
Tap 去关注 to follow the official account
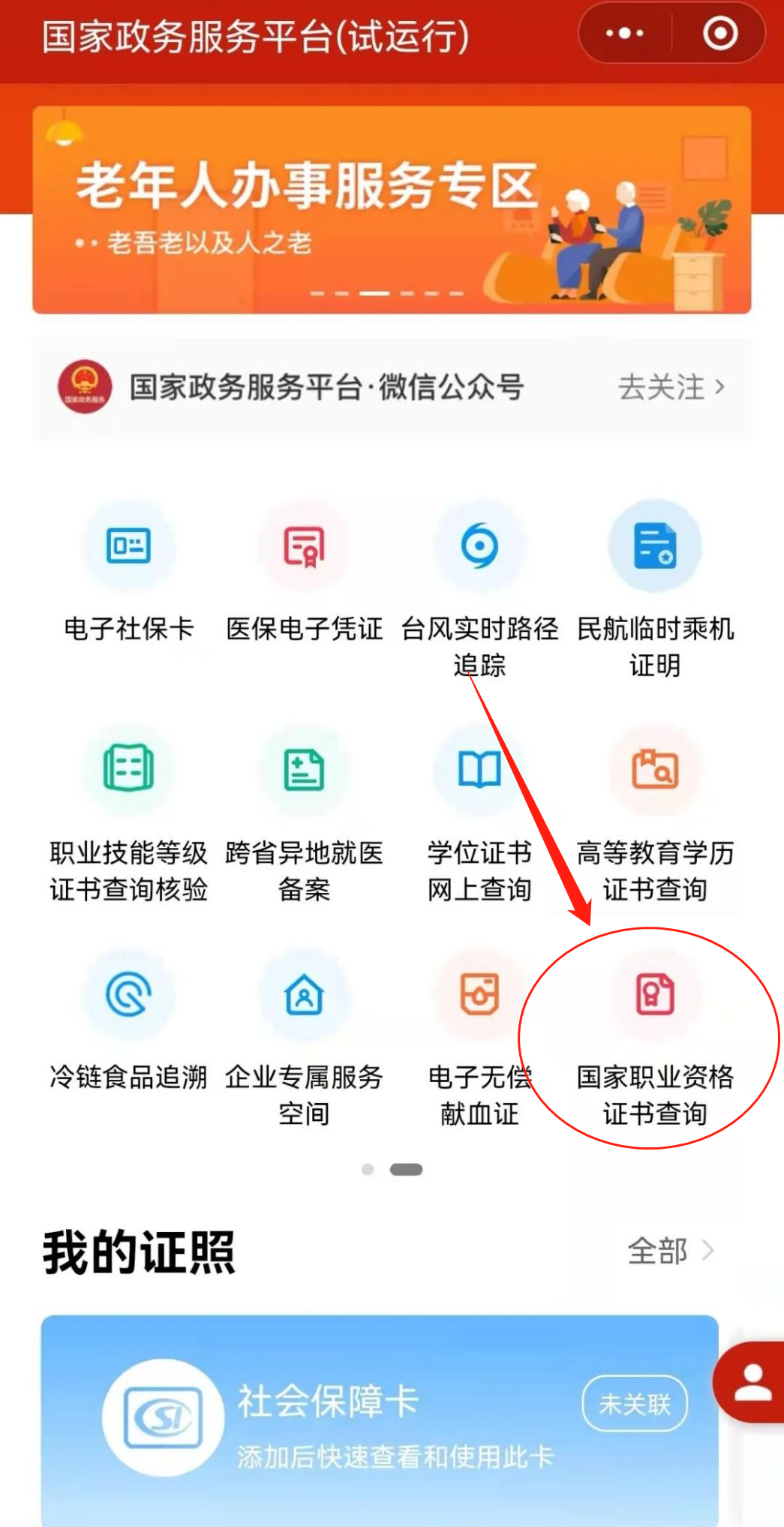671,388
